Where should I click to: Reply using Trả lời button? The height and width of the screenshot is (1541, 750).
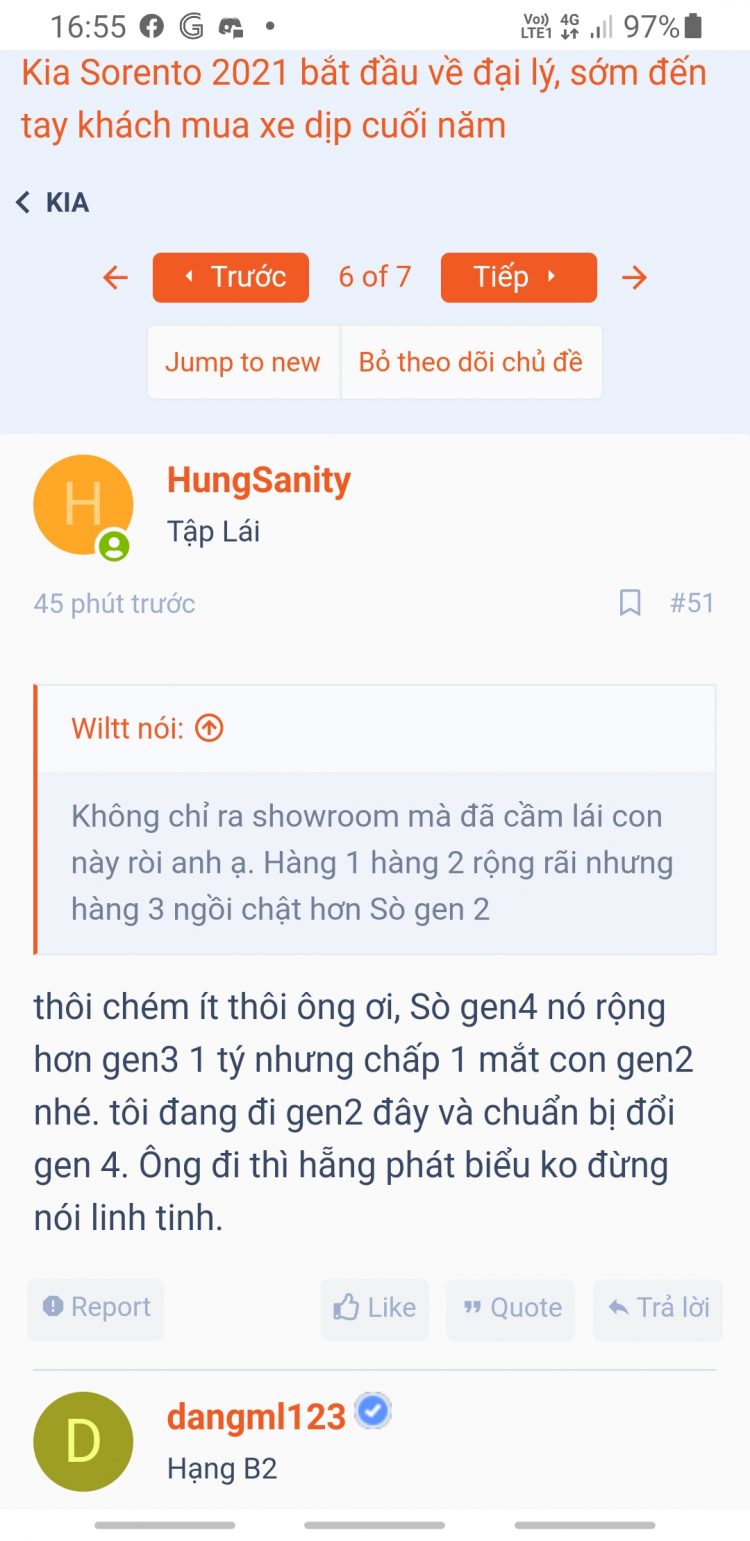pyautogui.click(x=658, y=1307)
